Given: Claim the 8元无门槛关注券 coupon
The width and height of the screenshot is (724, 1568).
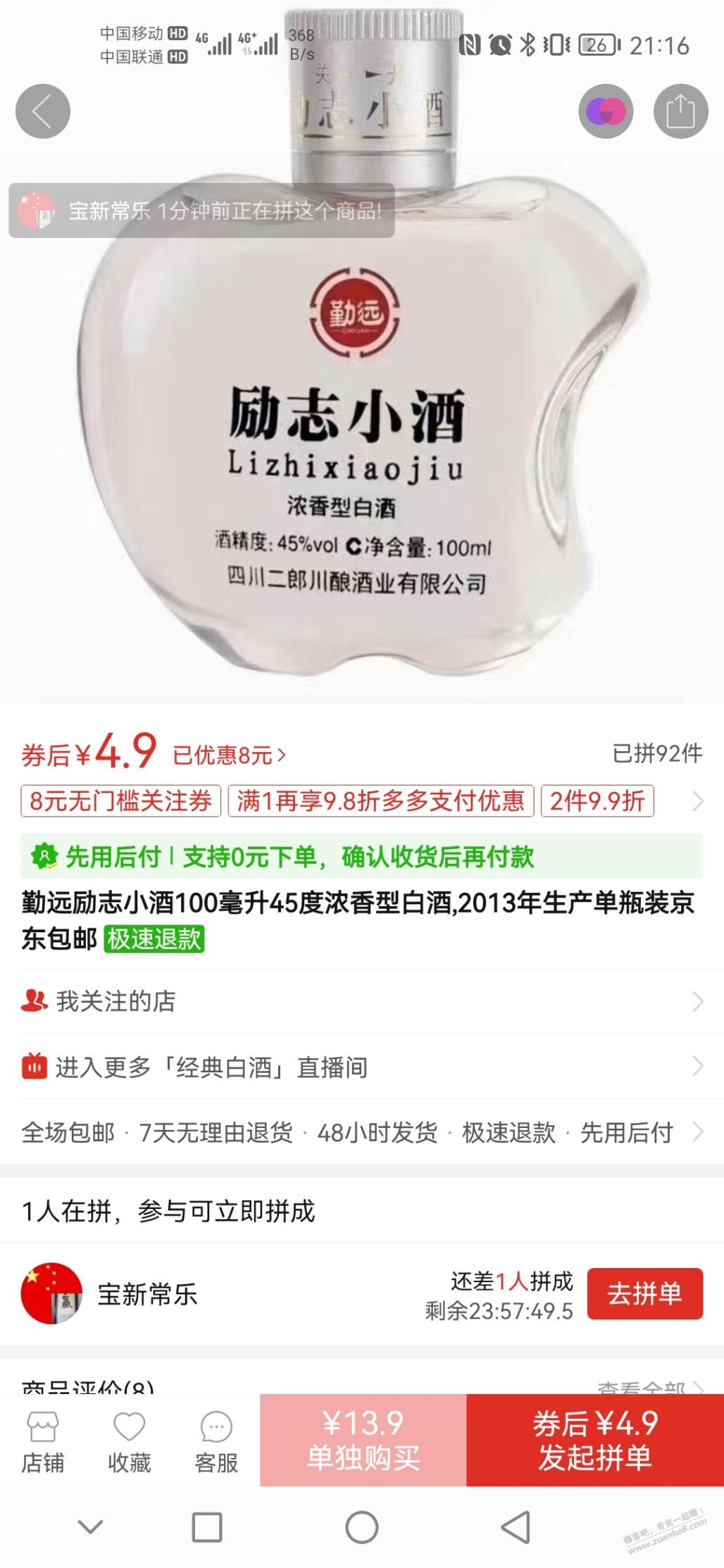Looking at the screenshot, I should click(120, 801).
